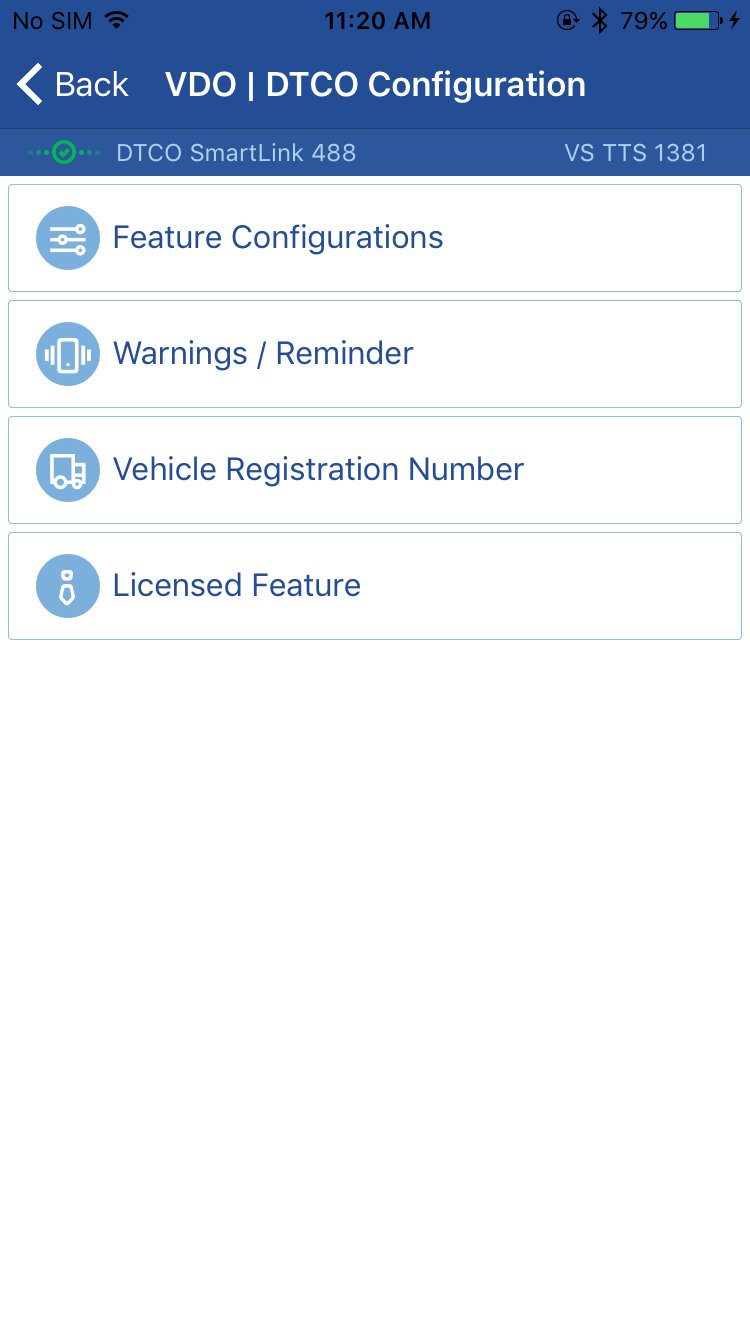Screen dimensions: 750x1334
Task: Tap the Bluetooth icon in the status bar
Action: 599,19
